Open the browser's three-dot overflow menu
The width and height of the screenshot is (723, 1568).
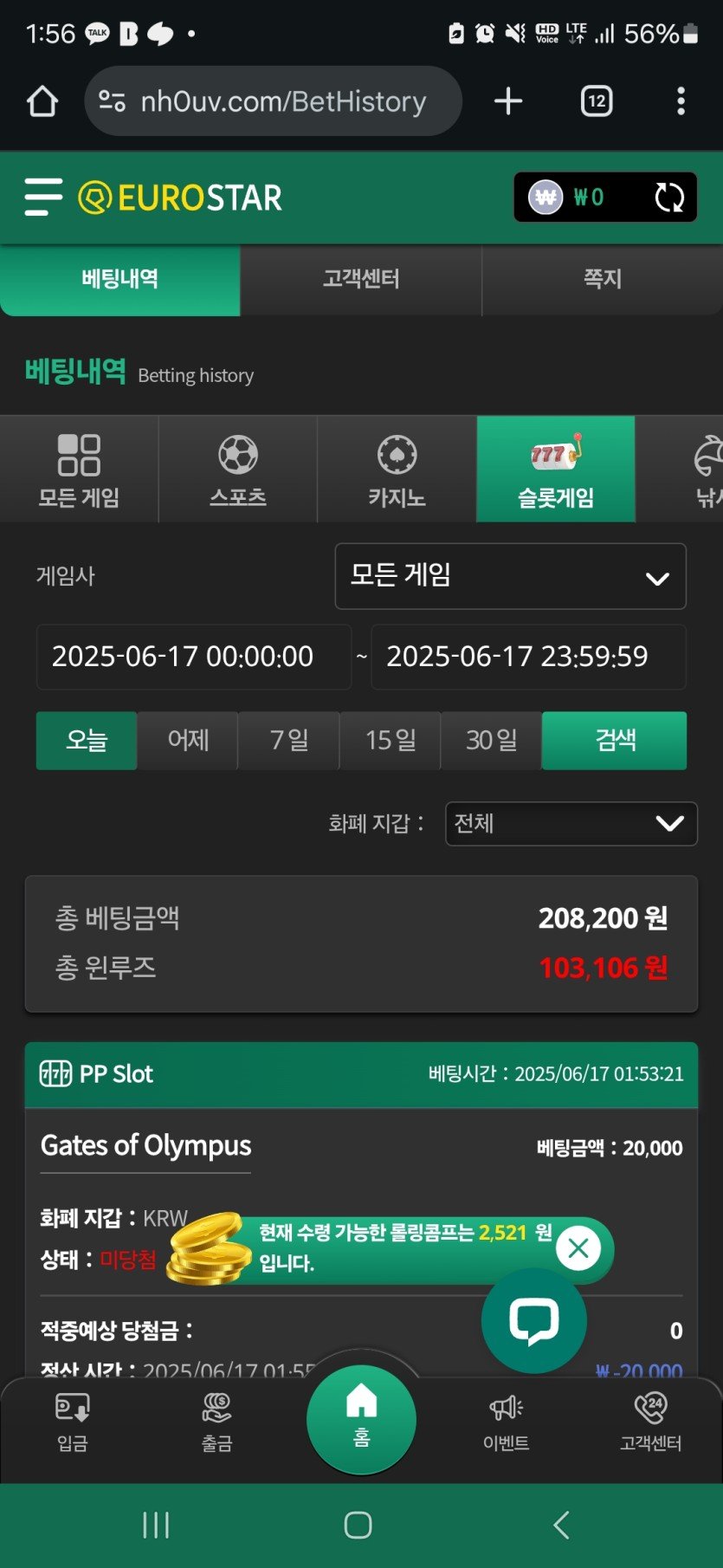(681, 101)
